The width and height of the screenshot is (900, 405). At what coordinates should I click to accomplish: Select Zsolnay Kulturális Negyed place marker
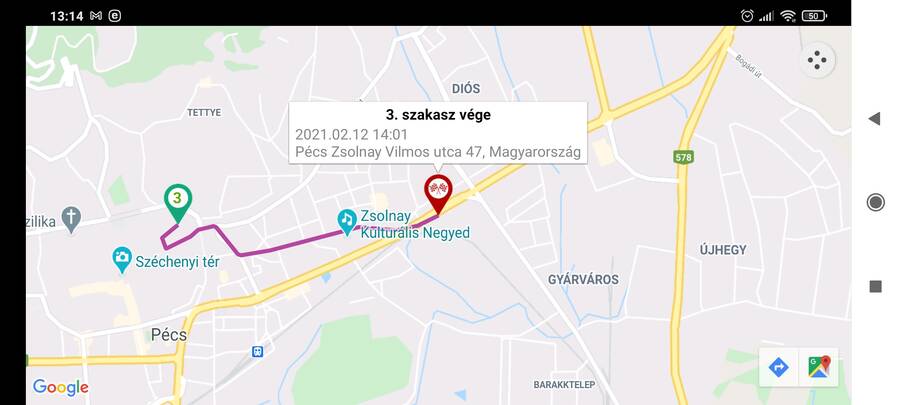[x=347, y=220]
